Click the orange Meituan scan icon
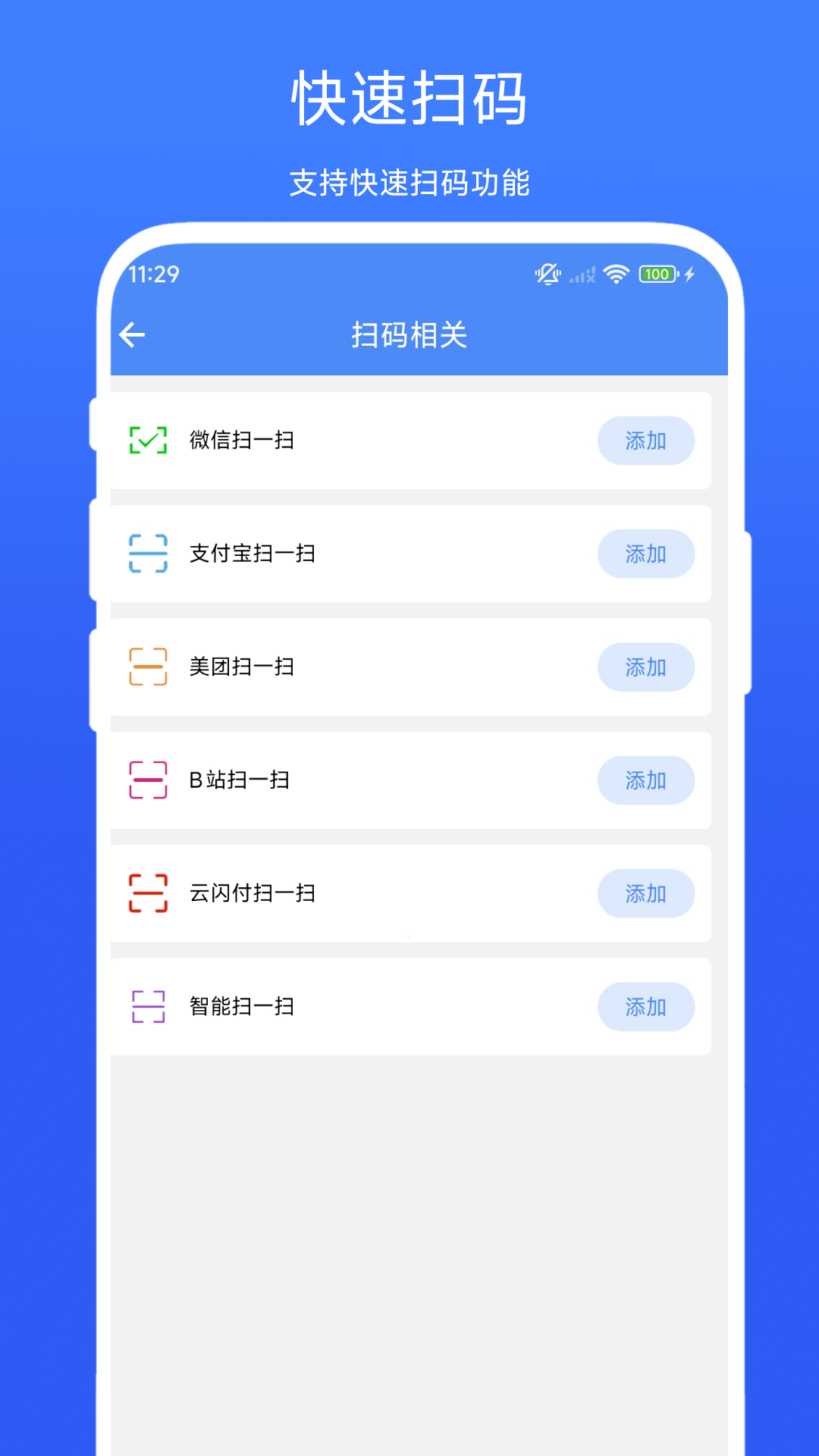819x1456 pixels. click(149, 667)
